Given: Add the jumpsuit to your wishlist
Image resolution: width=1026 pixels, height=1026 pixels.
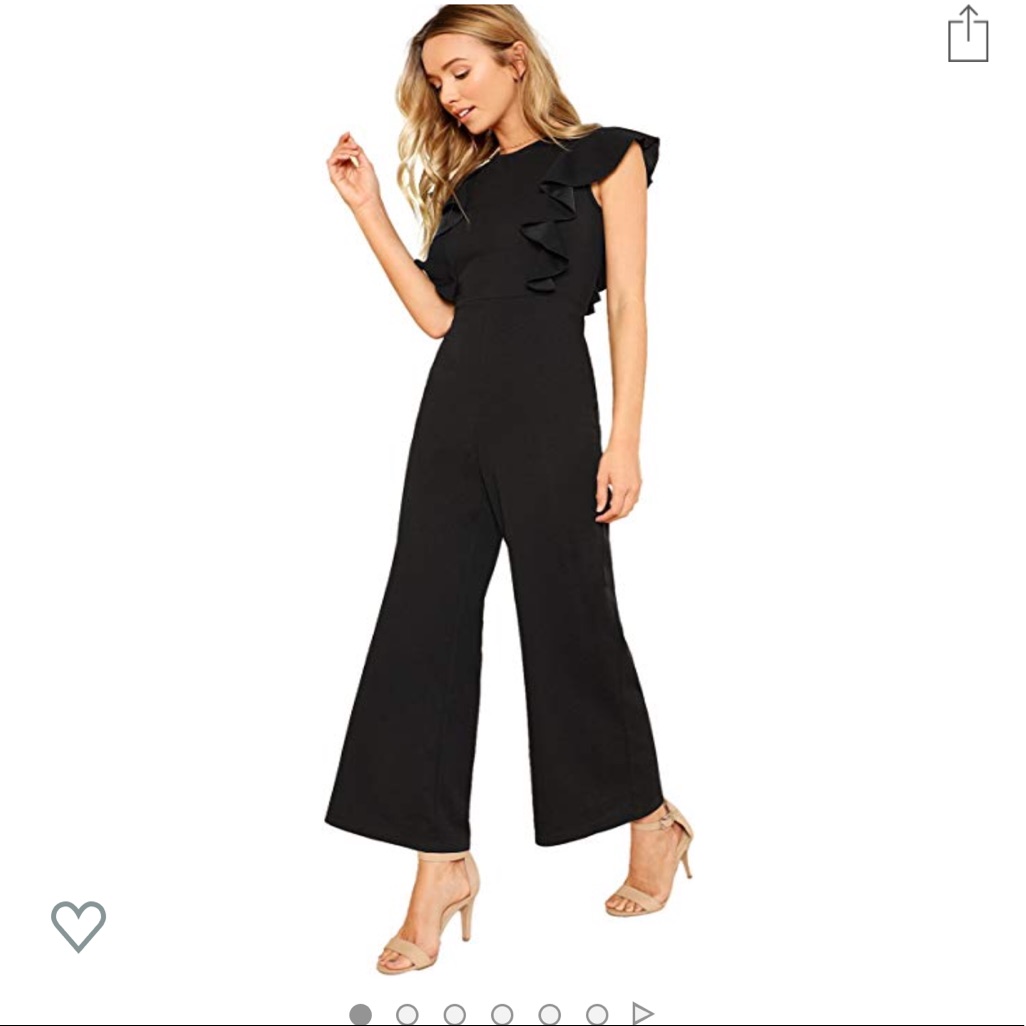Looking at the screenshot, I should 79,925.
